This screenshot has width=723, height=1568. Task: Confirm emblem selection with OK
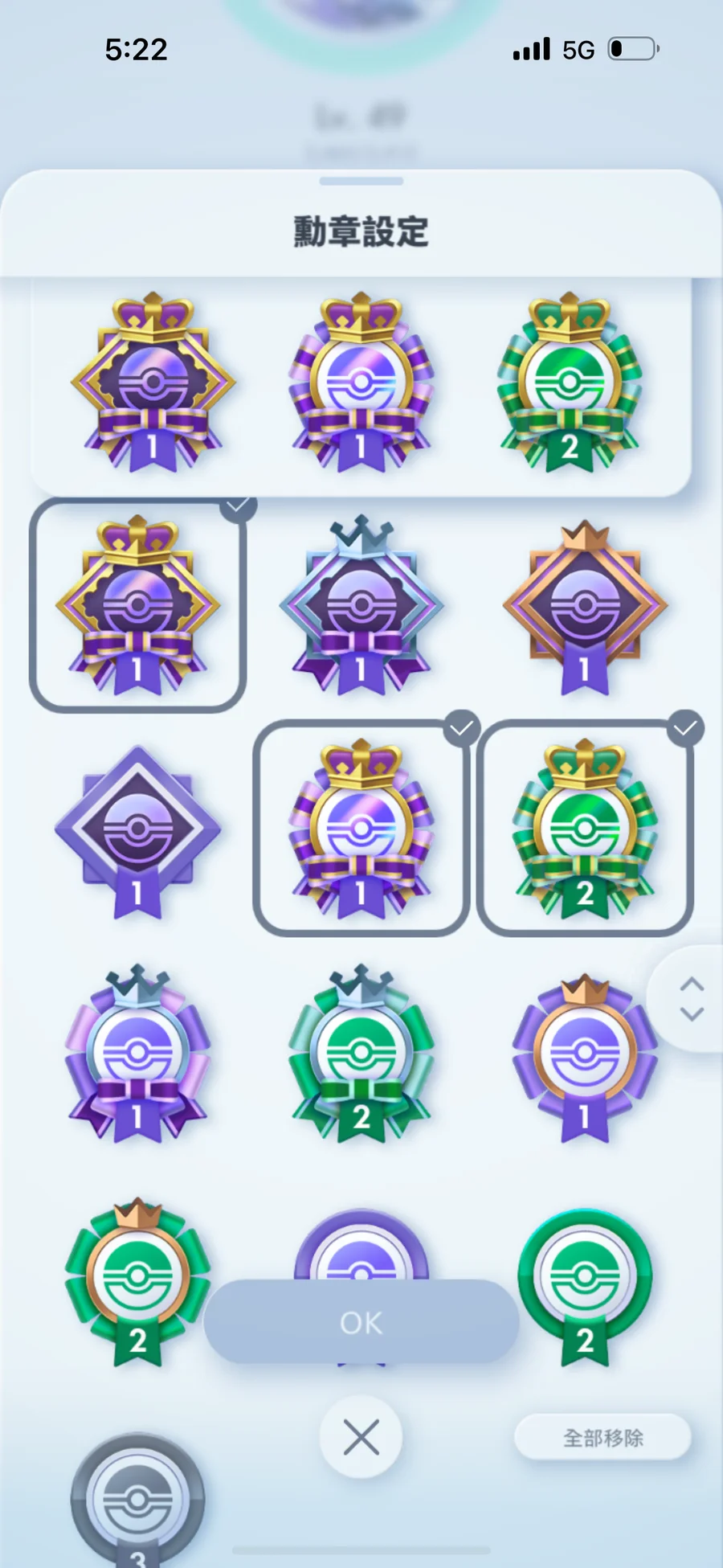361,1322
